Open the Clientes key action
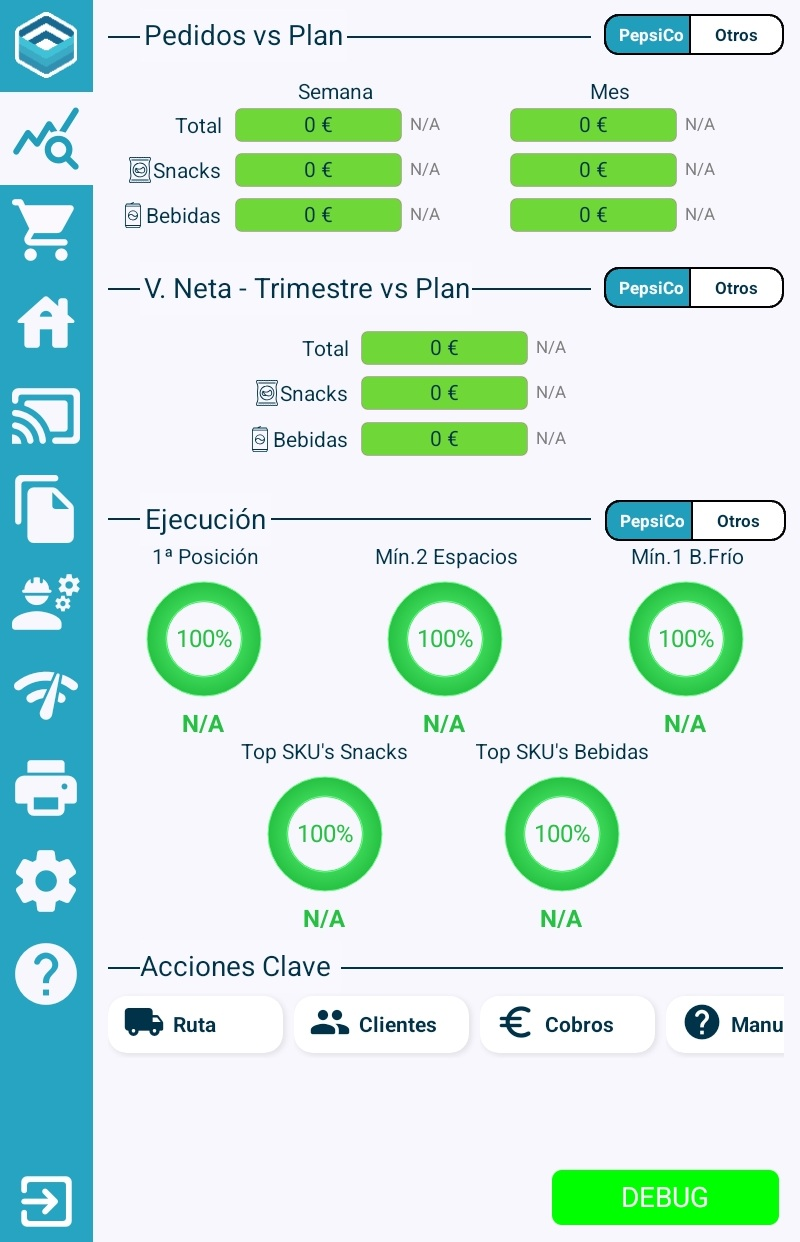800x1242 pixels. (x=381, y=1025)
